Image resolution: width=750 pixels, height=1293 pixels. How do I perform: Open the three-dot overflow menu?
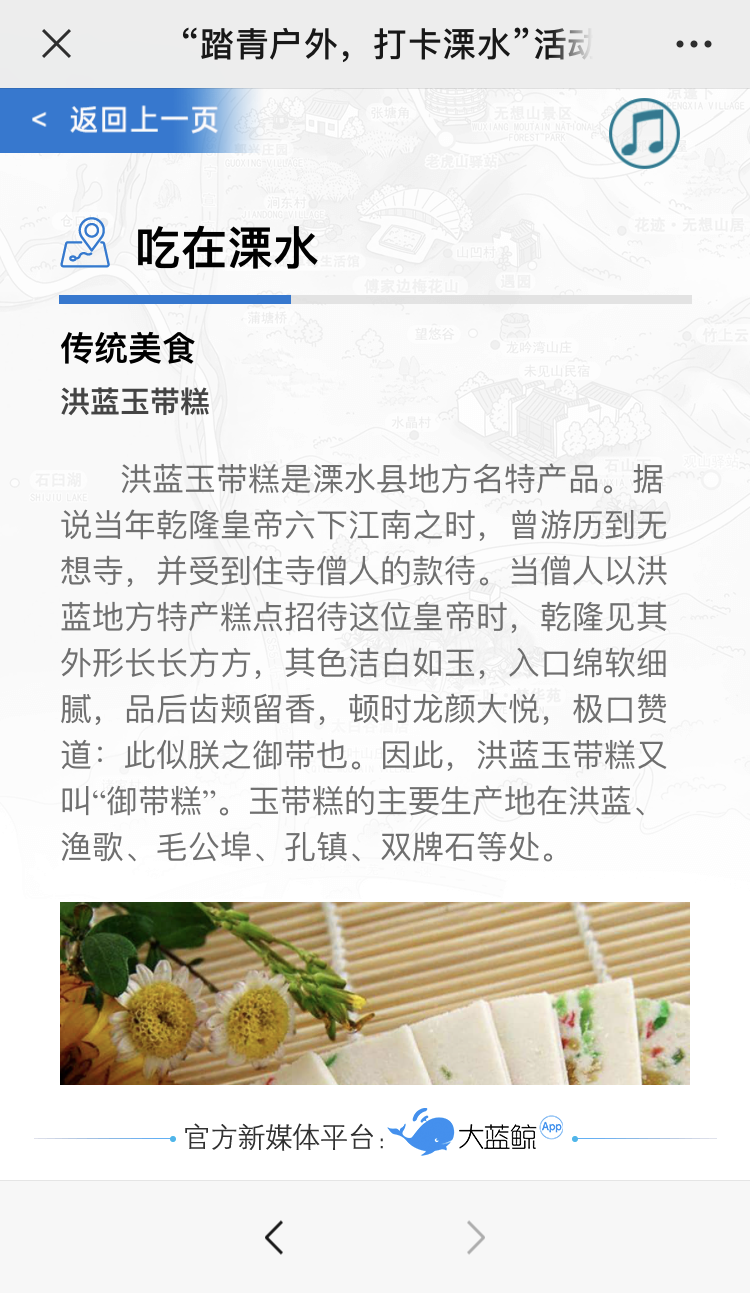[x=693, y=44]
